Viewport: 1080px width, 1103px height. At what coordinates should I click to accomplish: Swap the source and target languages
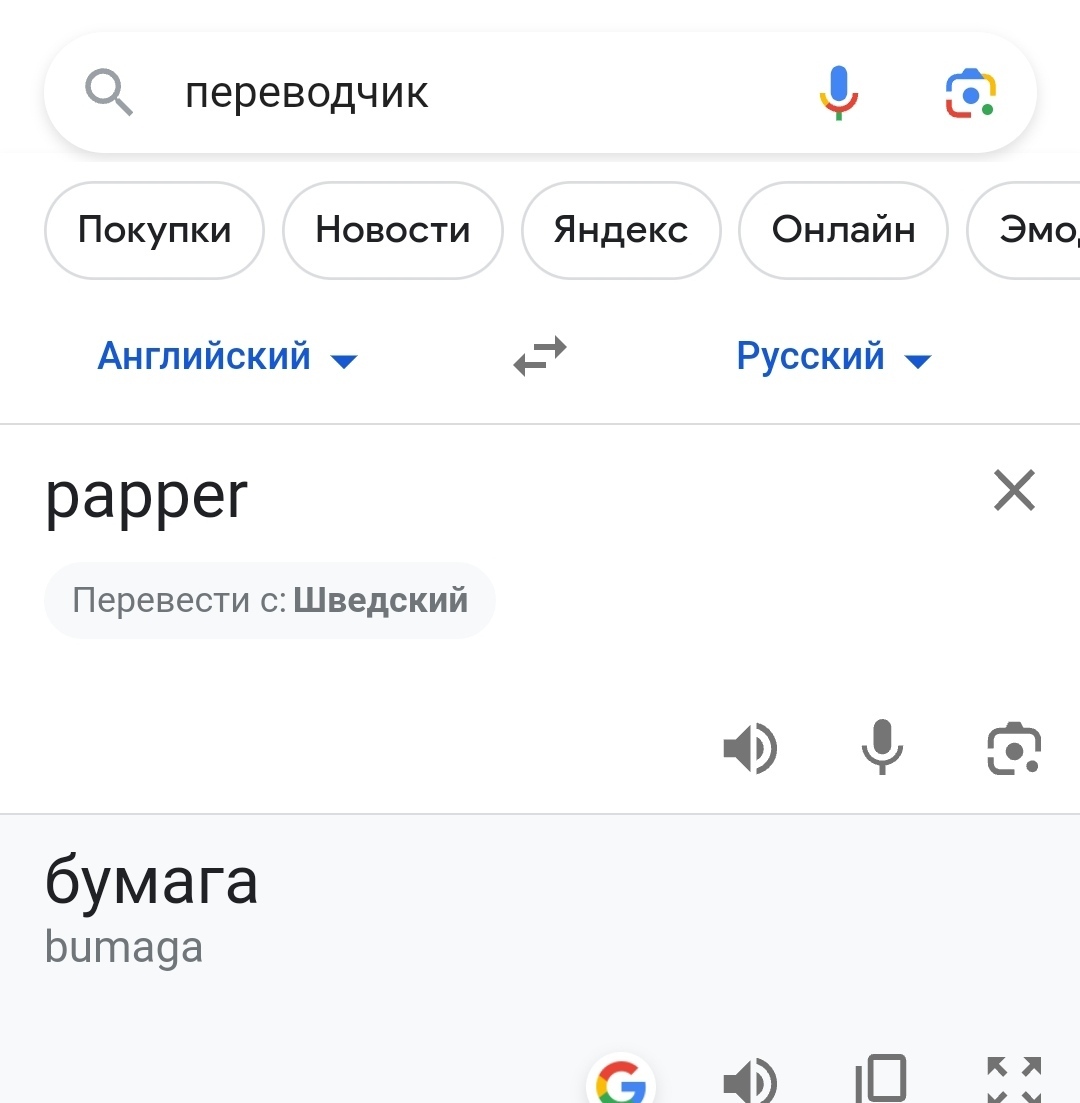coord(540,356)
